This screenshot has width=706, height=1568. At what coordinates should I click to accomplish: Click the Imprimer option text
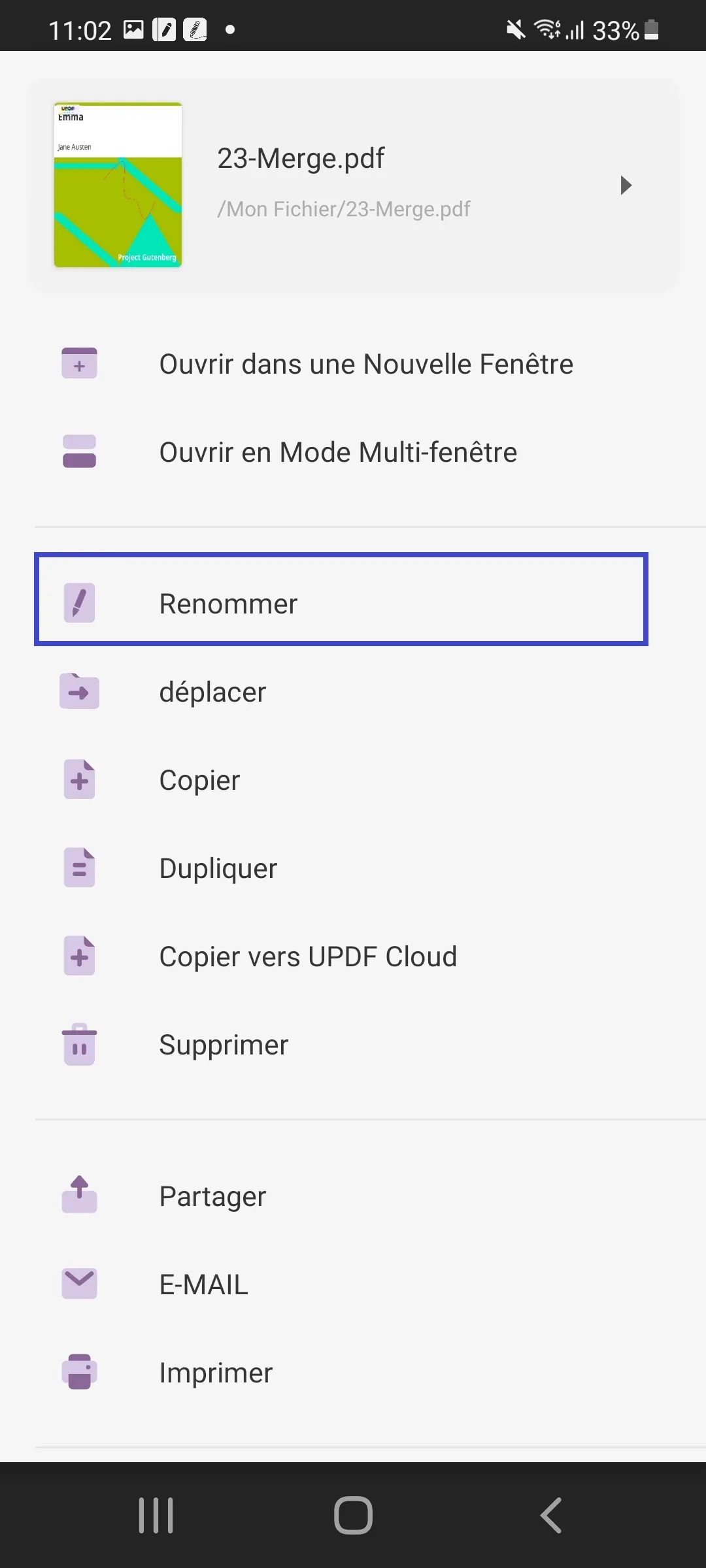[216, 1371]
